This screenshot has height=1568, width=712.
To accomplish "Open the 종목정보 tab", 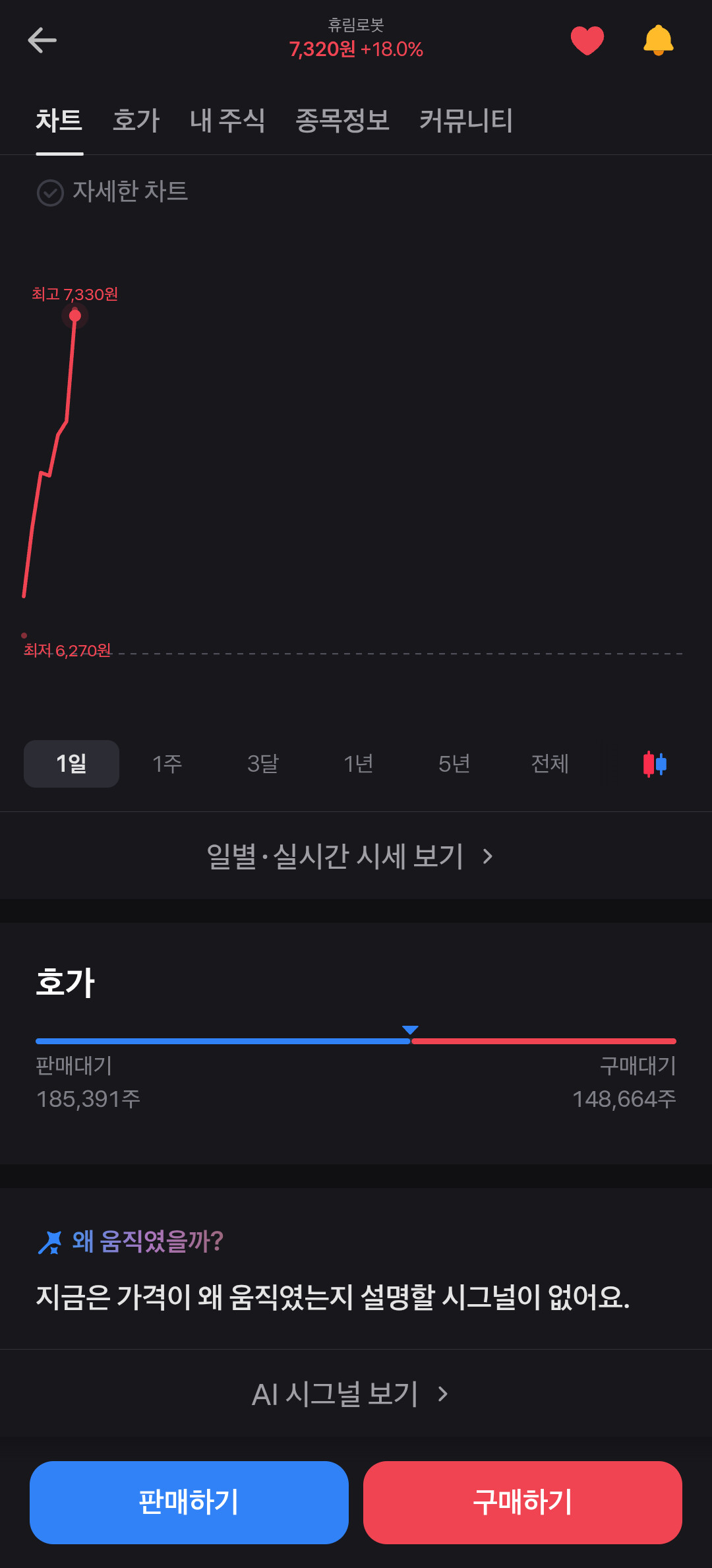I will pyautogui.click(x=342, y=121).
